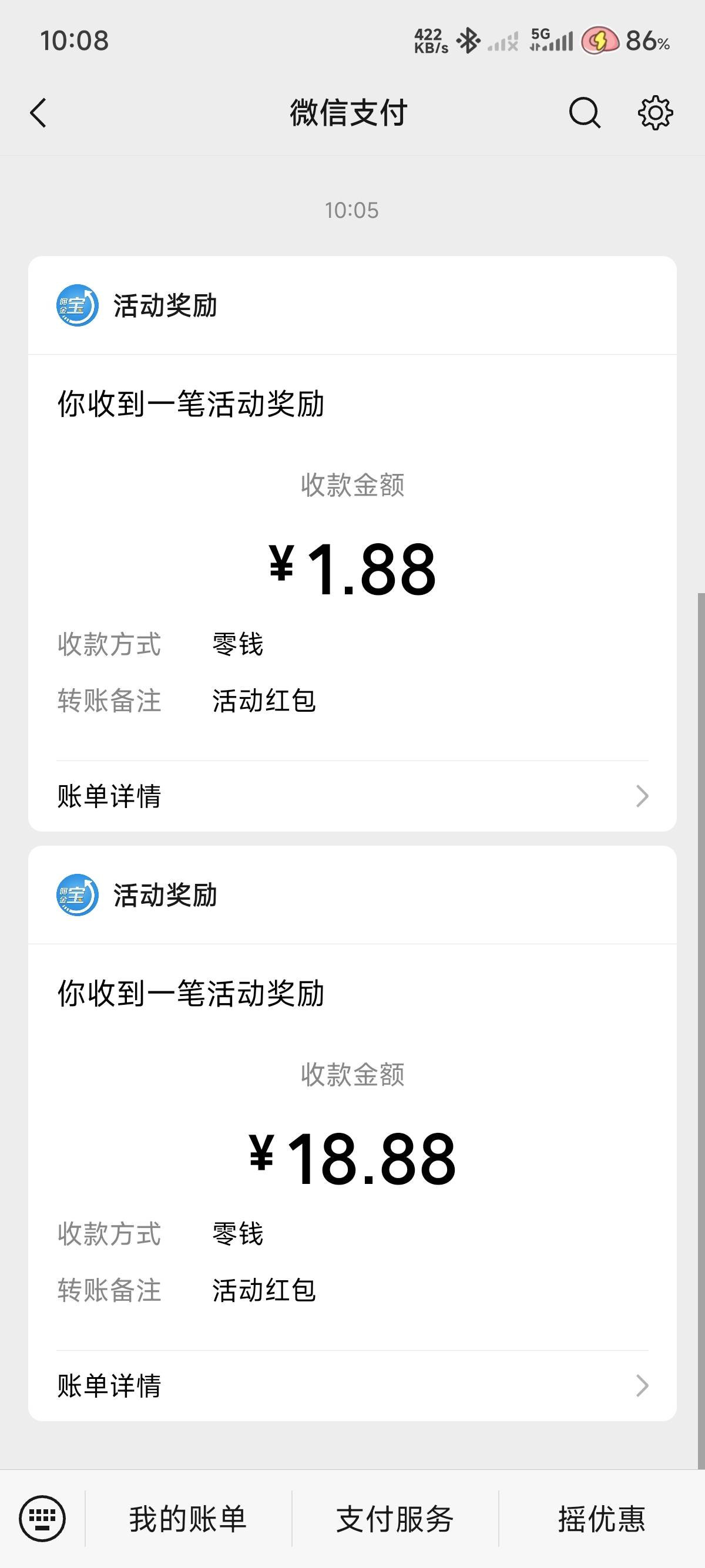Open 账单详情 for the ¥18.88 reward
Viewport: 705px width, 1568px height.
pyautogui.click(x=352, y=1386)
